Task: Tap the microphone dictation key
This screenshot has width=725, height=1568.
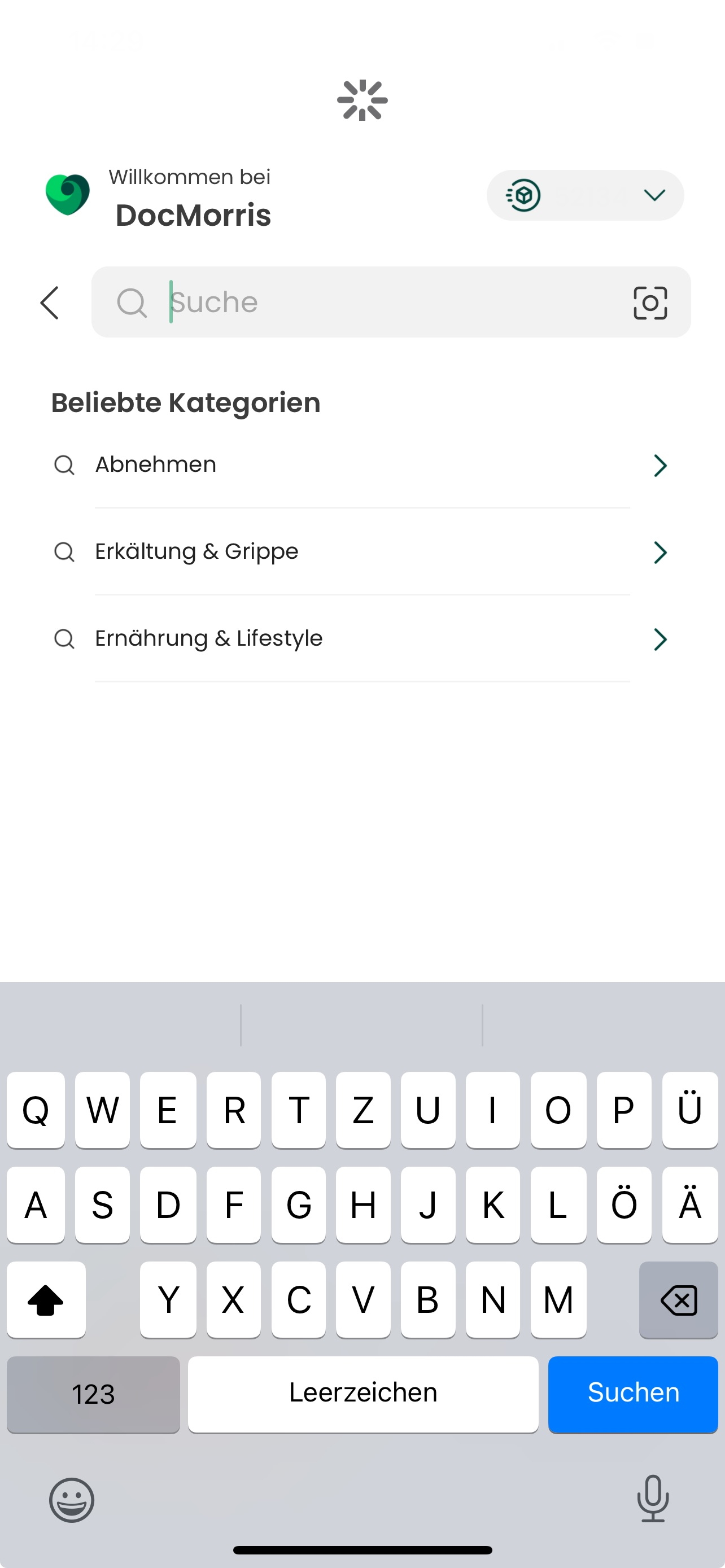Action: click(653, 1499)
